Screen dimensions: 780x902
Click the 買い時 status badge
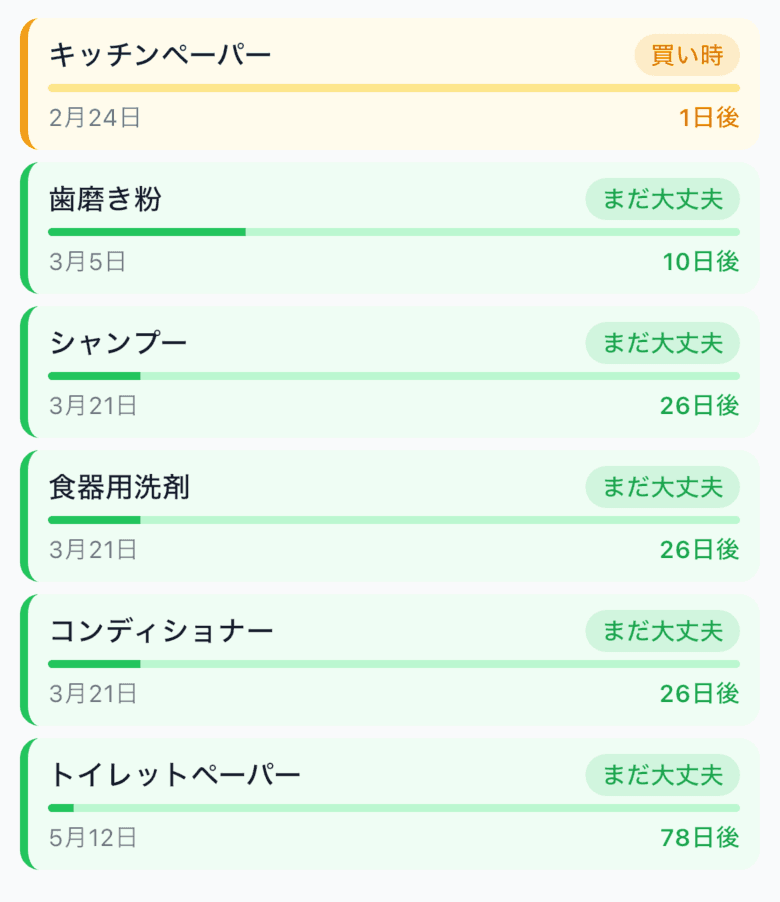click(x=687, y=57)
